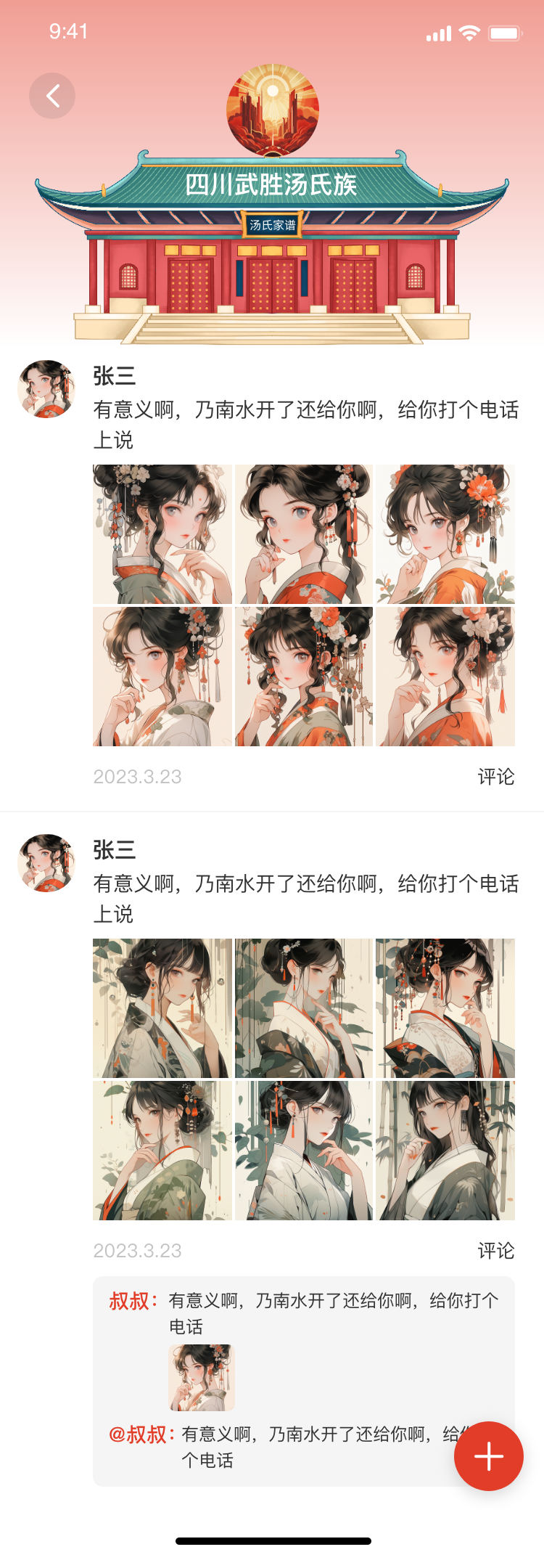Open the round family crest image at top
This screenshot has width=544, height=1568.
(273, 110)
